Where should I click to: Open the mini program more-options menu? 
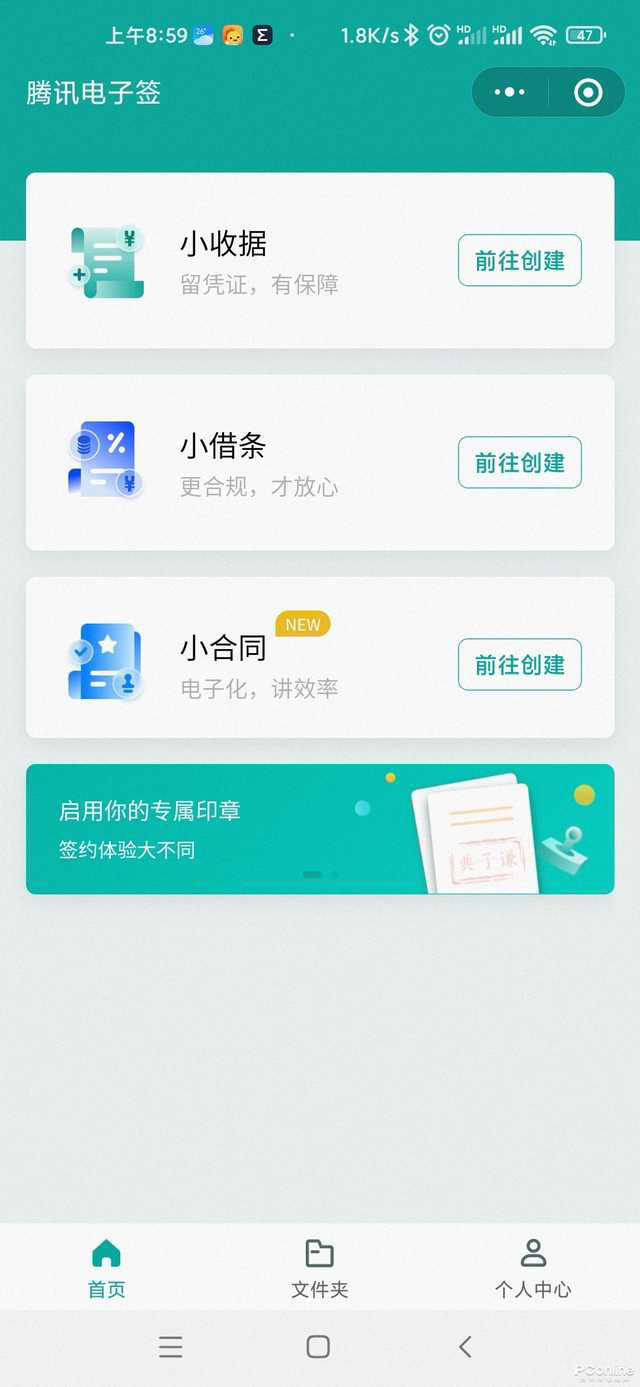[x=509, y=93]
